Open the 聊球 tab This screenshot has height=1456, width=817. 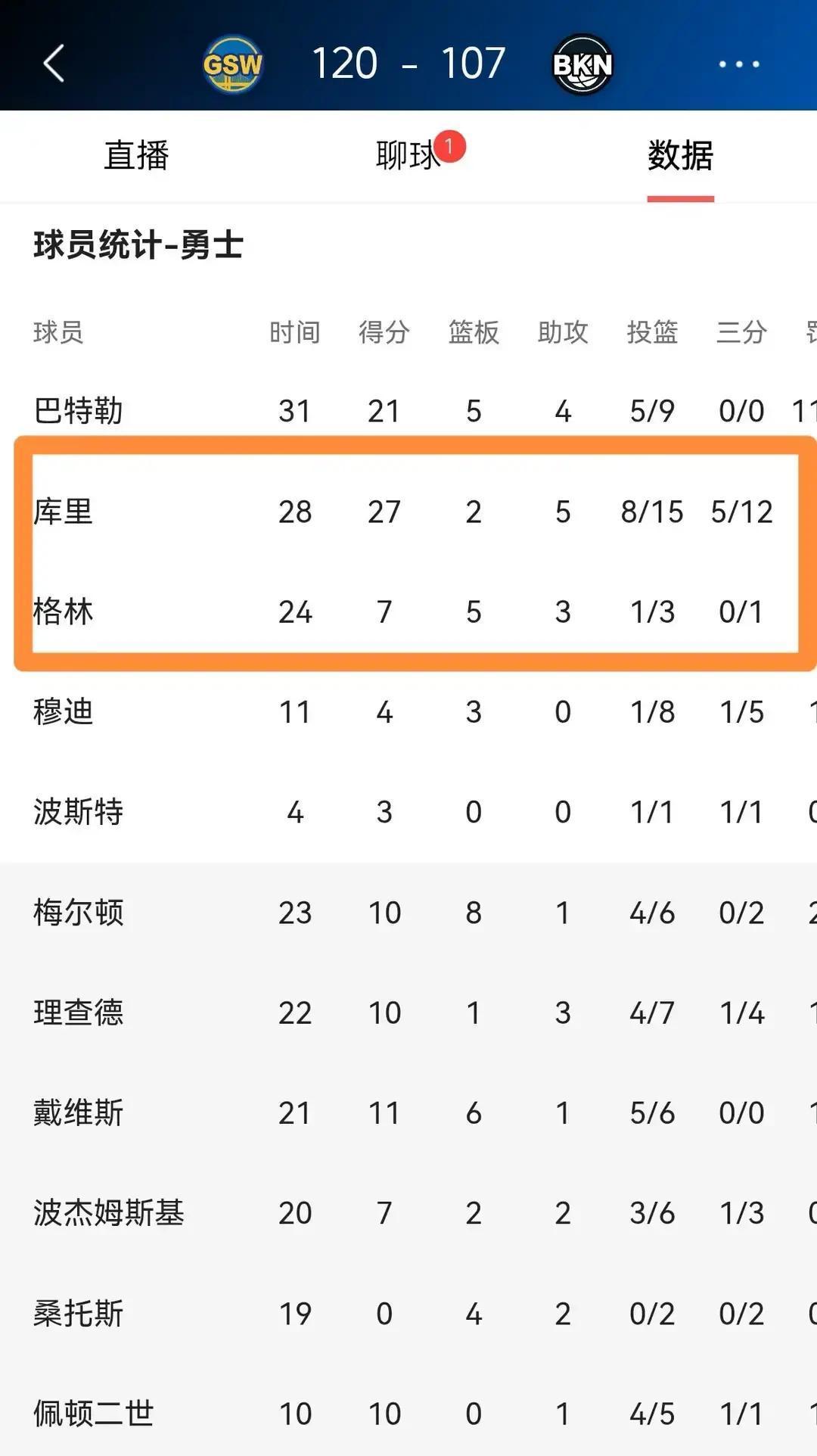[408, 156]
